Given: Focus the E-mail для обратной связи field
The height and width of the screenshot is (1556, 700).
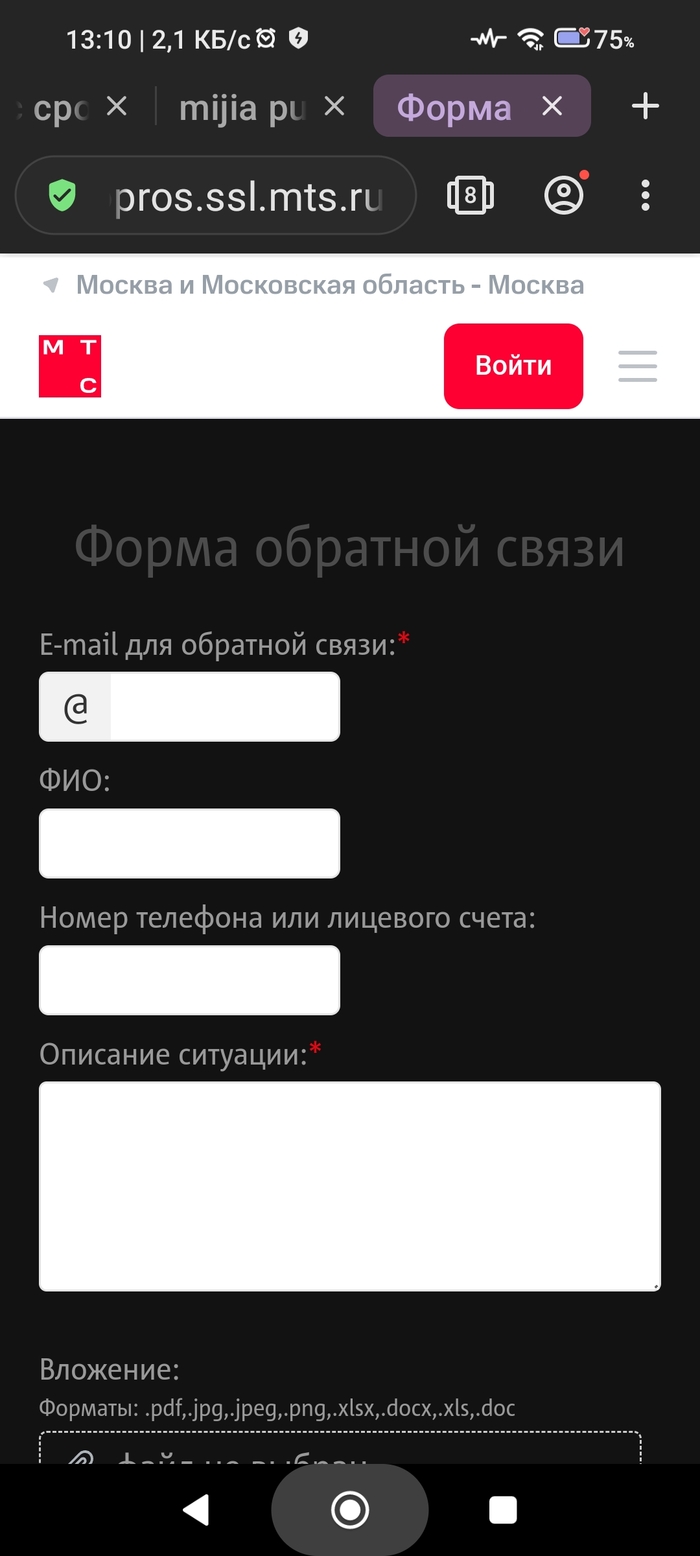Looking at the screenshot, I should click(x=224, y=707).
